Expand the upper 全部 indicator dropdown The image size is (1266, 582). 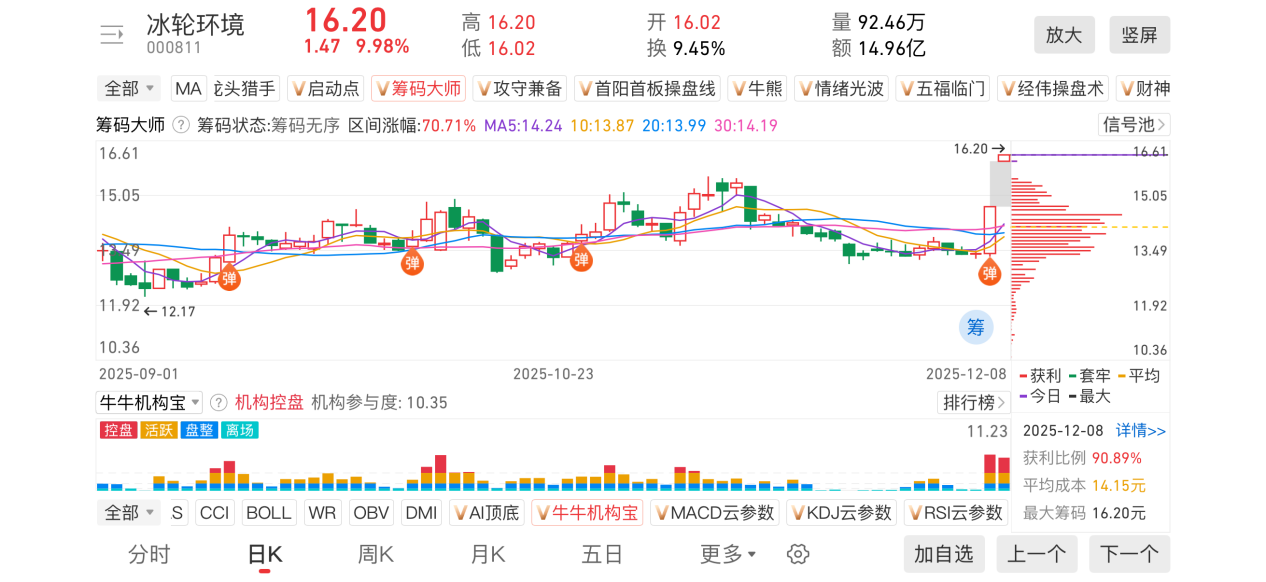[130, 89]
